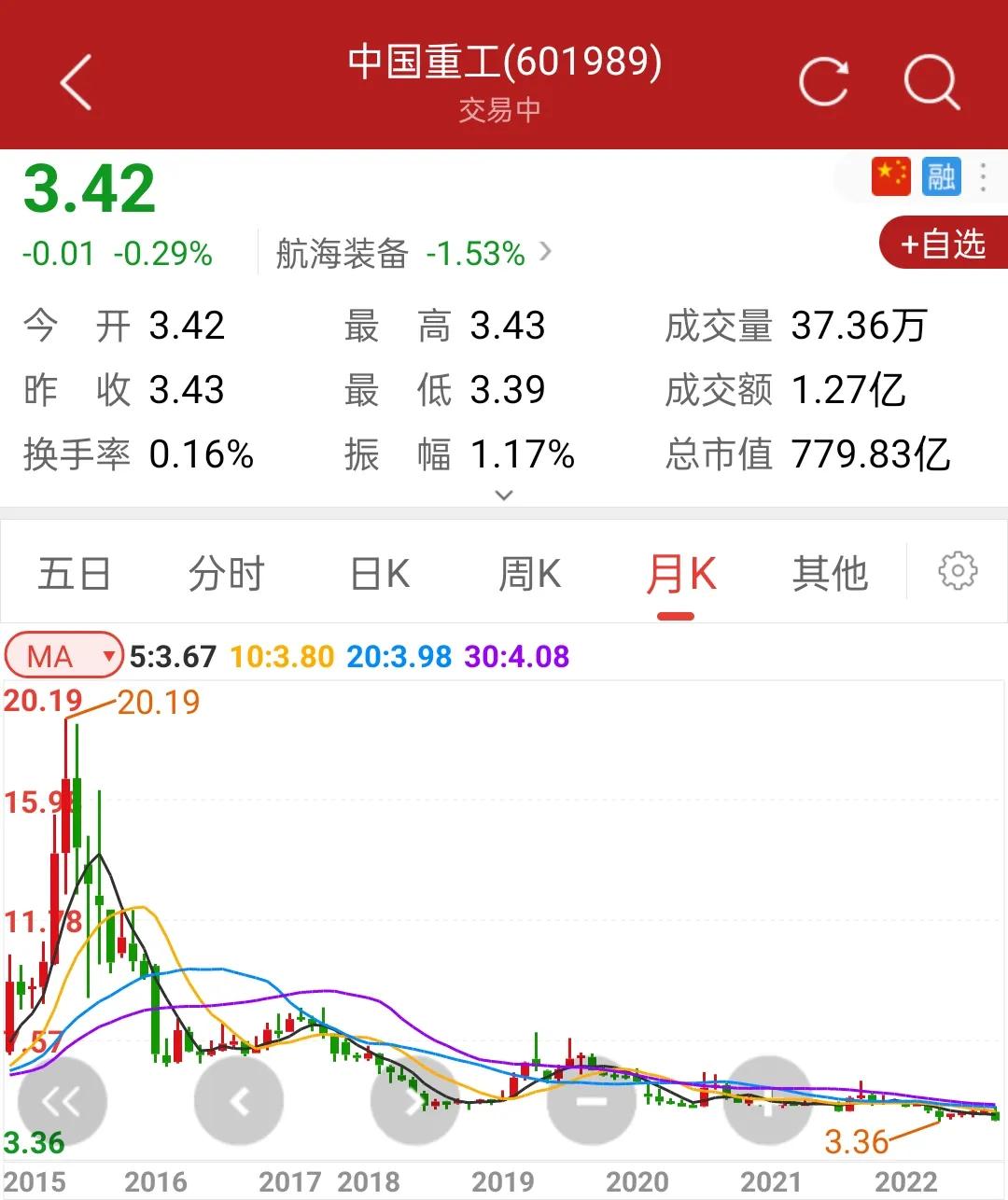Open the chart settings gear
The height and width of the screenshot is (1200, 1008).
(957, 573)
